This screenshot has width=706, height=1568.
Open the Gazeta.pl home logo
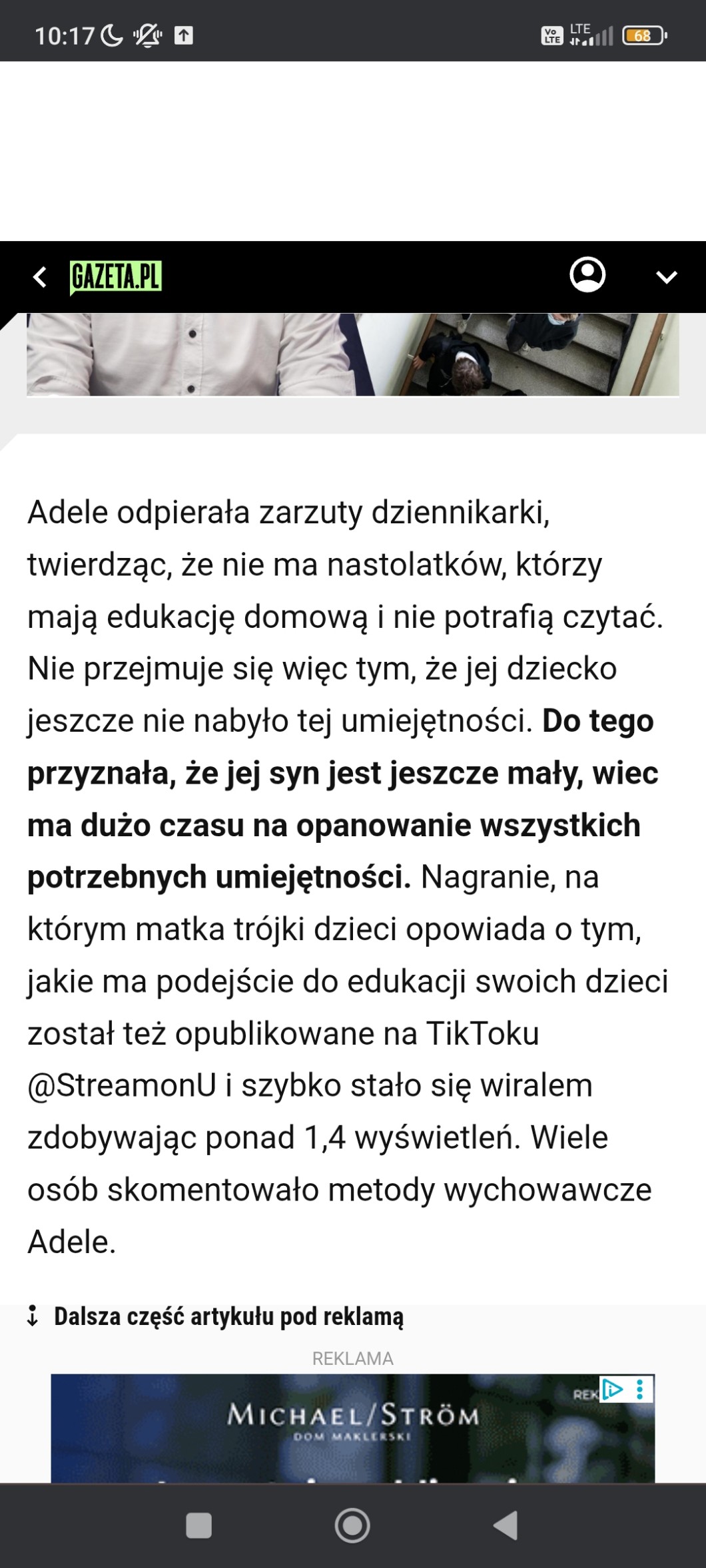(x=116, y=277)
